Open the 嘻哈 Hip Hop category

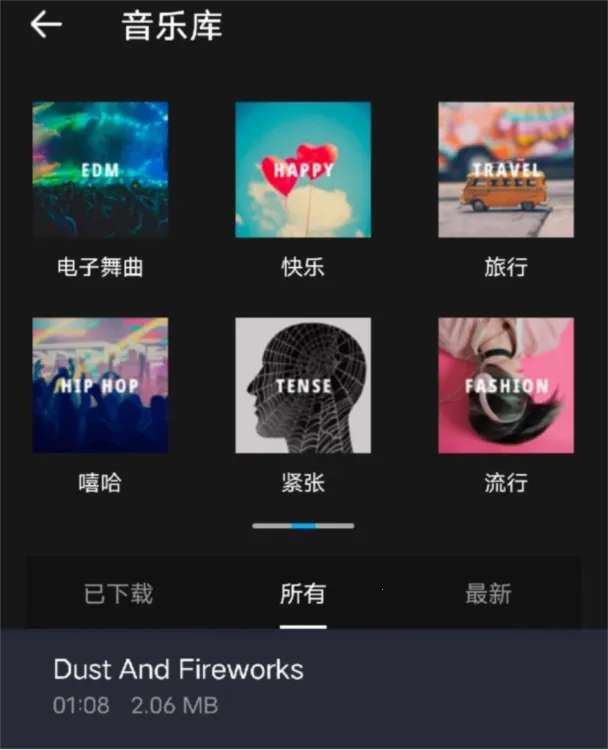point(100,386)
